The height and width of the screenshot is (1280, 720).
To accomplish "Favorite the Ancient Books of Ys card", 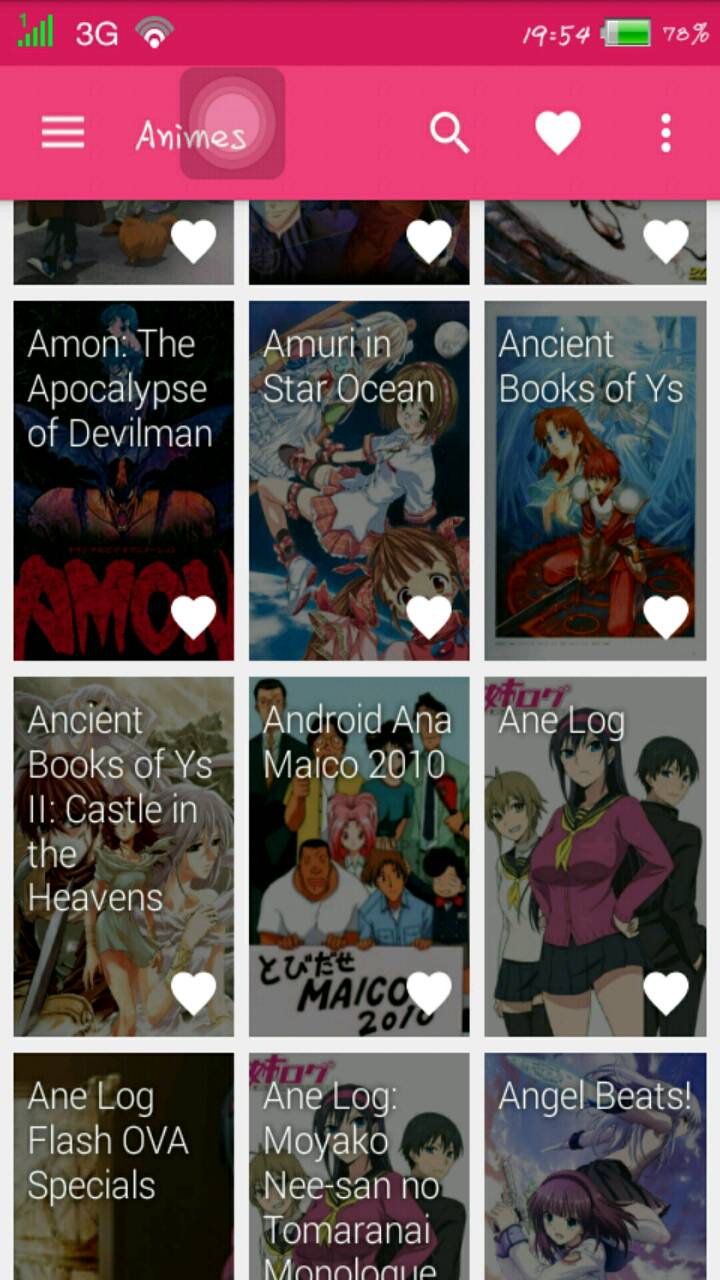I will 665,617.
